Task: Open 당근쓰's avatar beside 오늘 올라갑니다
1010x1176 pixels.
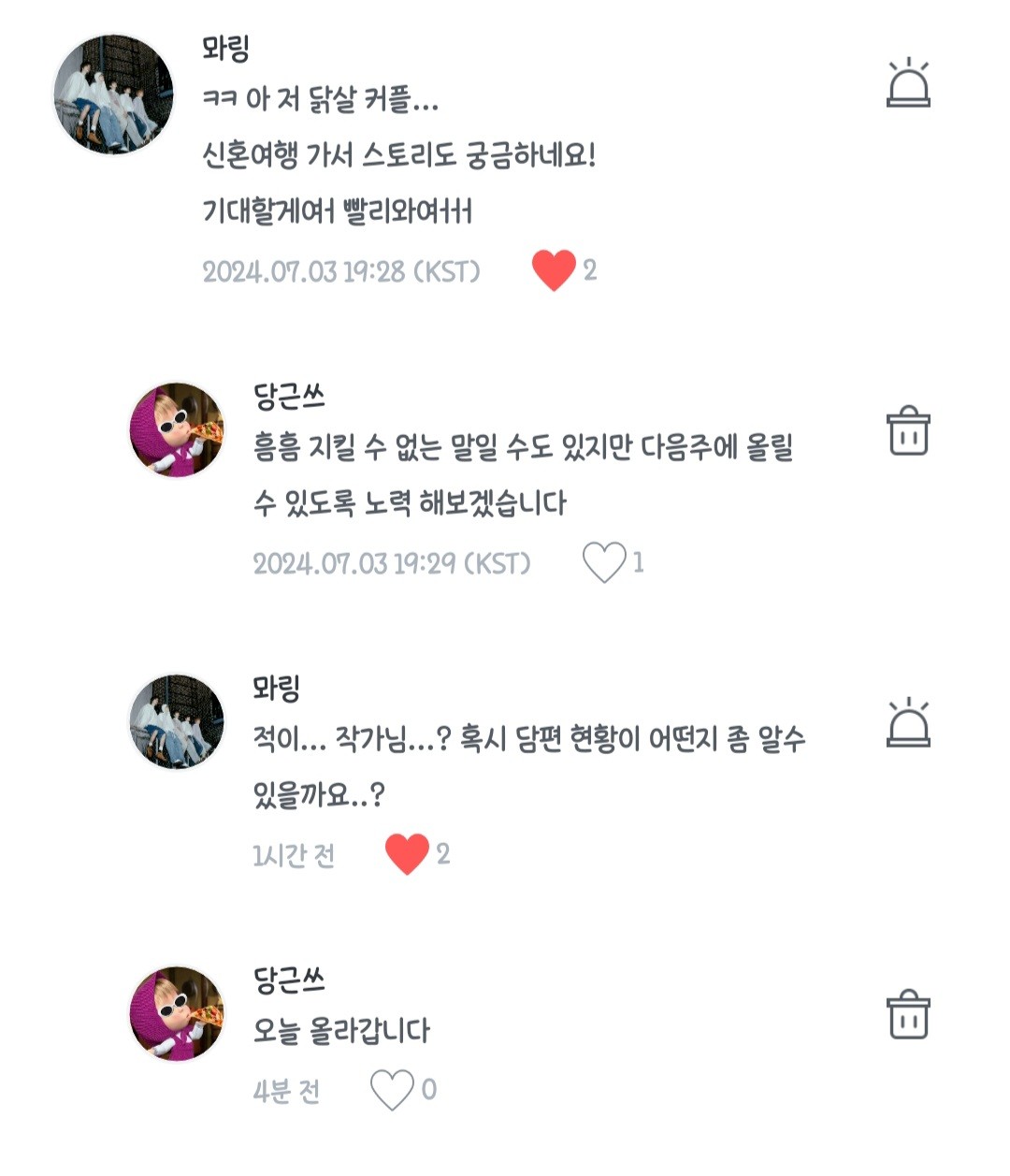Action: point(177,1014)
